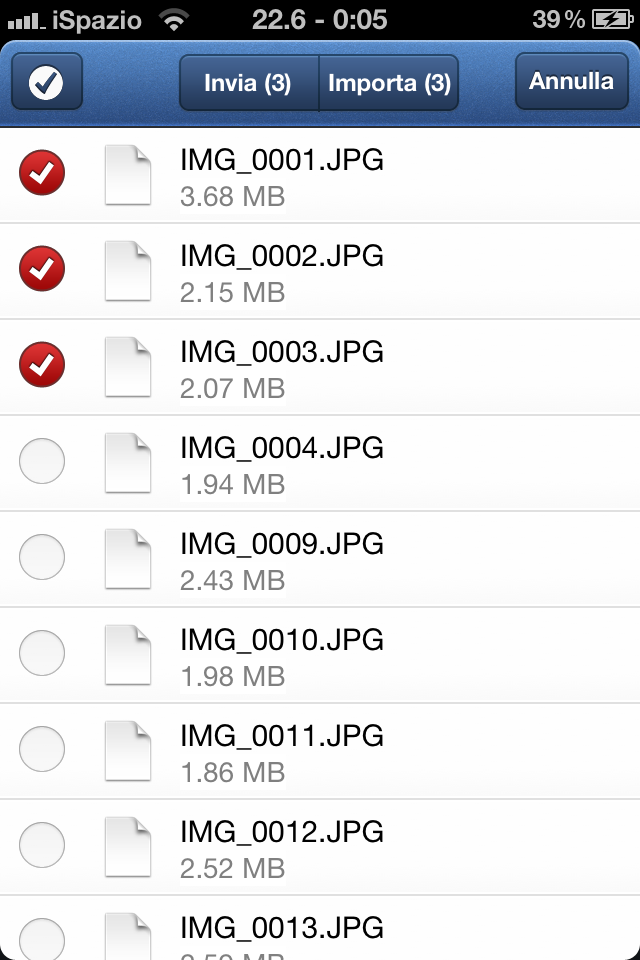The height and width of the screenshot is (960, 640).
Task: Deselect IMG_0001.JPG
Action: click(42, 174)
